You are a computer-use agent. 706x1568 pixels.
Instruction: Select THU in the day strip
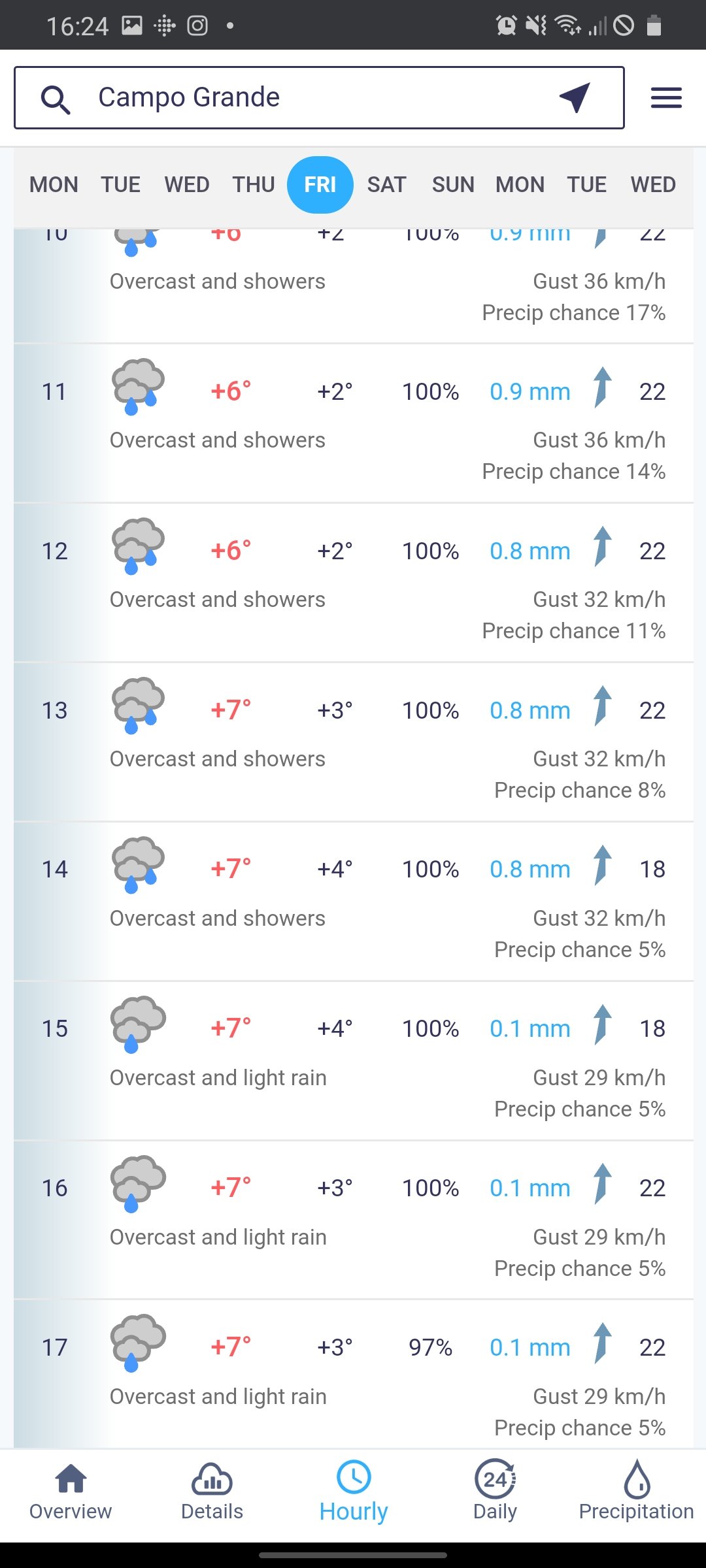click(254, 185)
